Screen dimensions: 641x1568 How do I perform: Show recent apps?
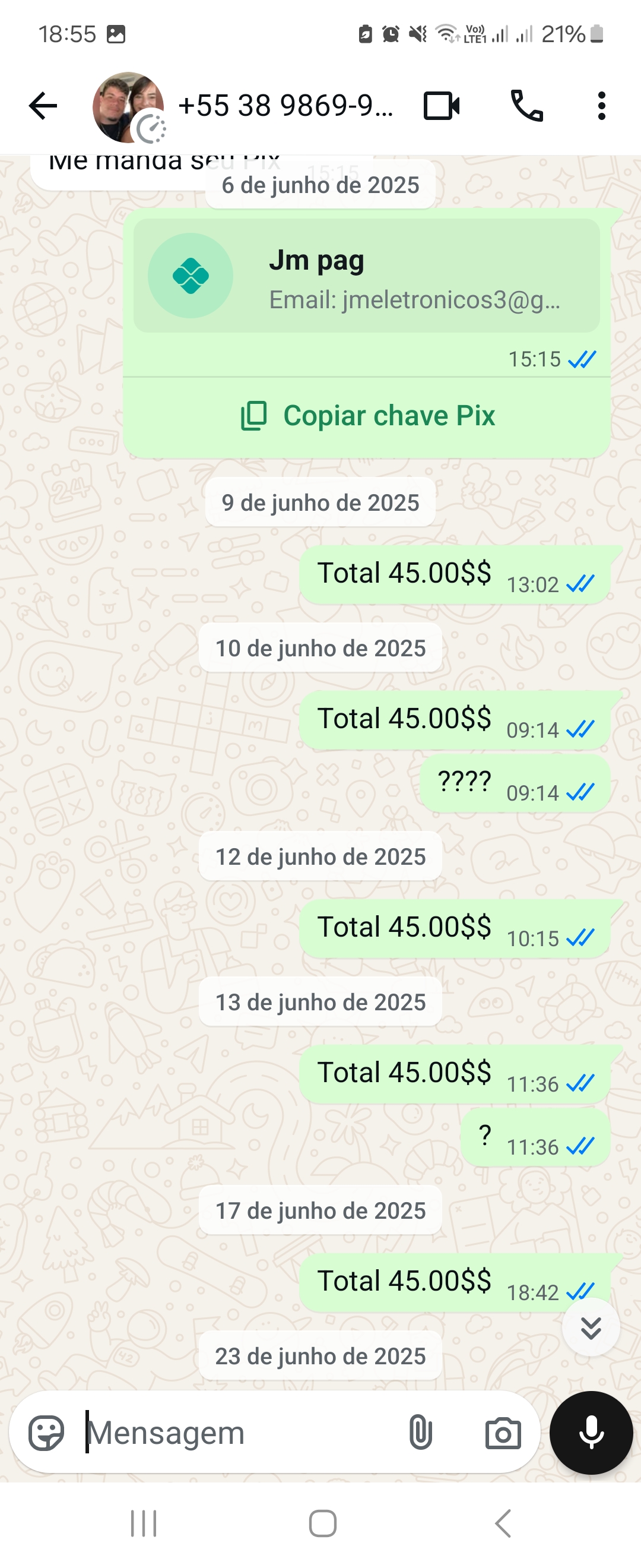144,1523
